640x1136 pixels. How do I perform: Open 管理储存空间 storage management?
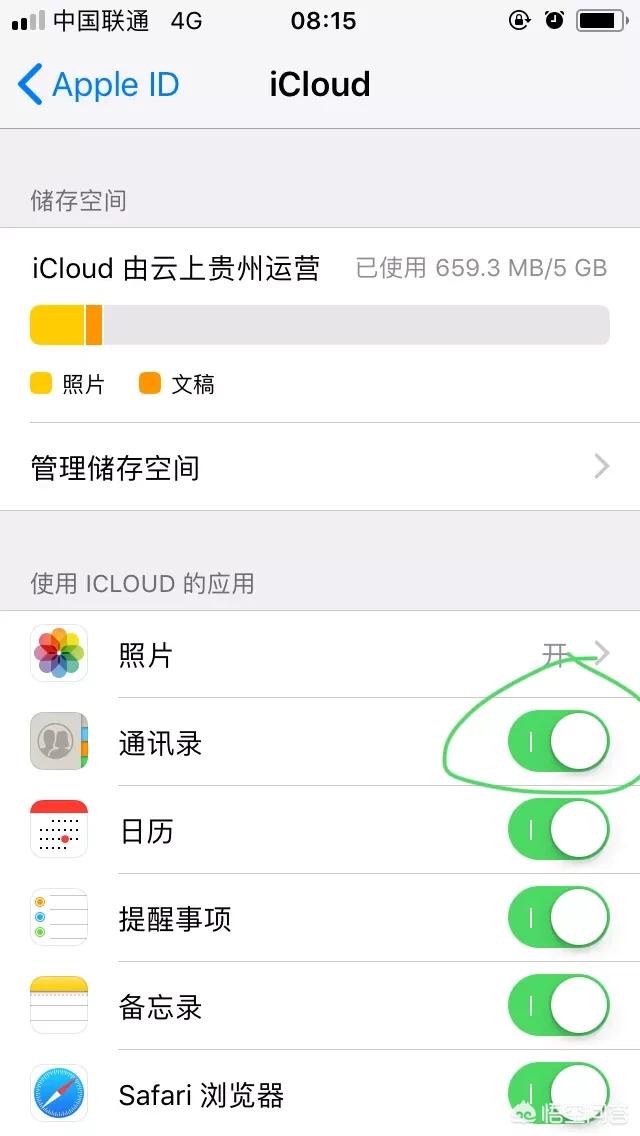(320, 467)
